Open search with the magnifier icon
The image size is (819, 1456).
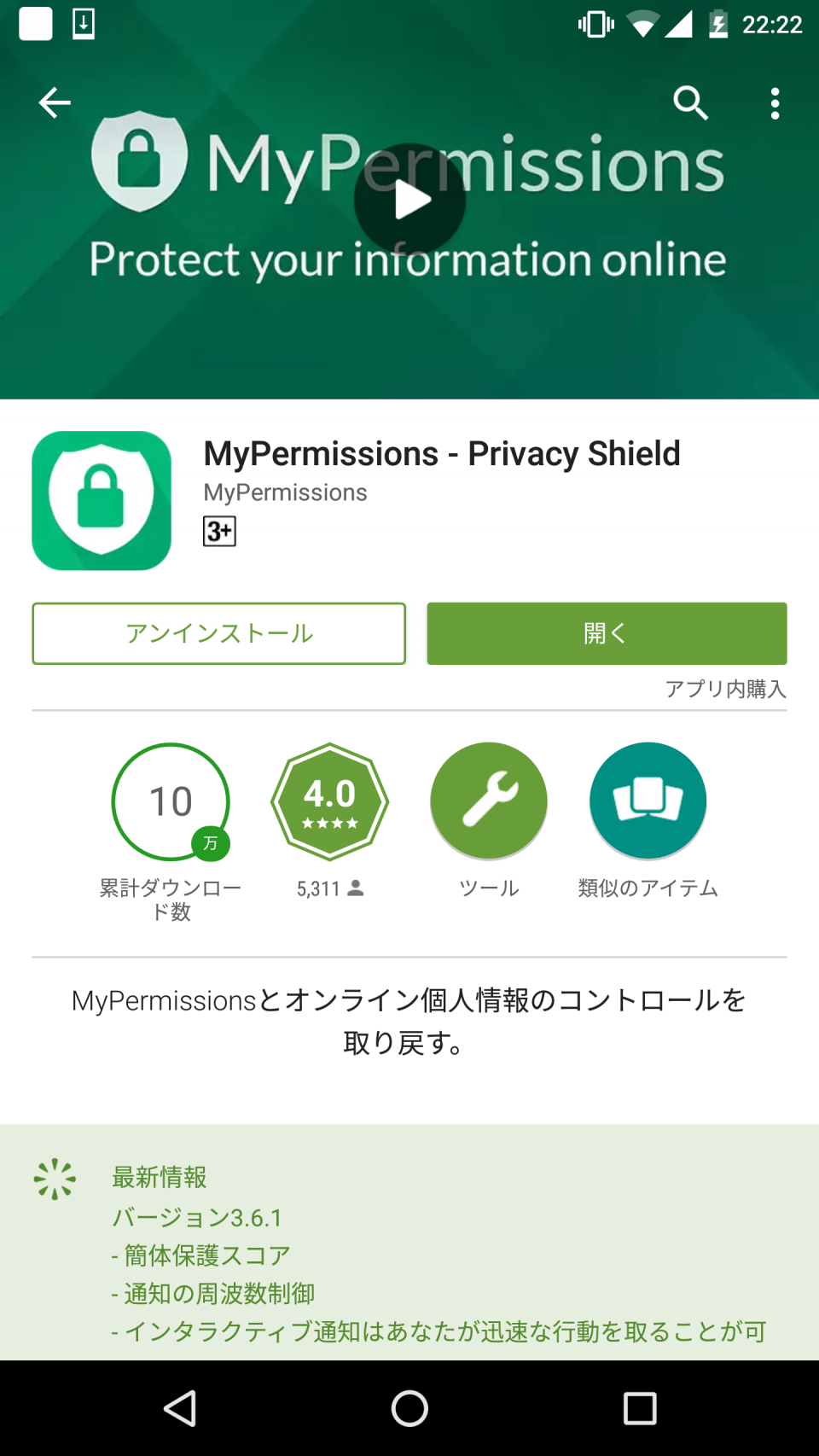pyautogui.click(x=690, y=103)
